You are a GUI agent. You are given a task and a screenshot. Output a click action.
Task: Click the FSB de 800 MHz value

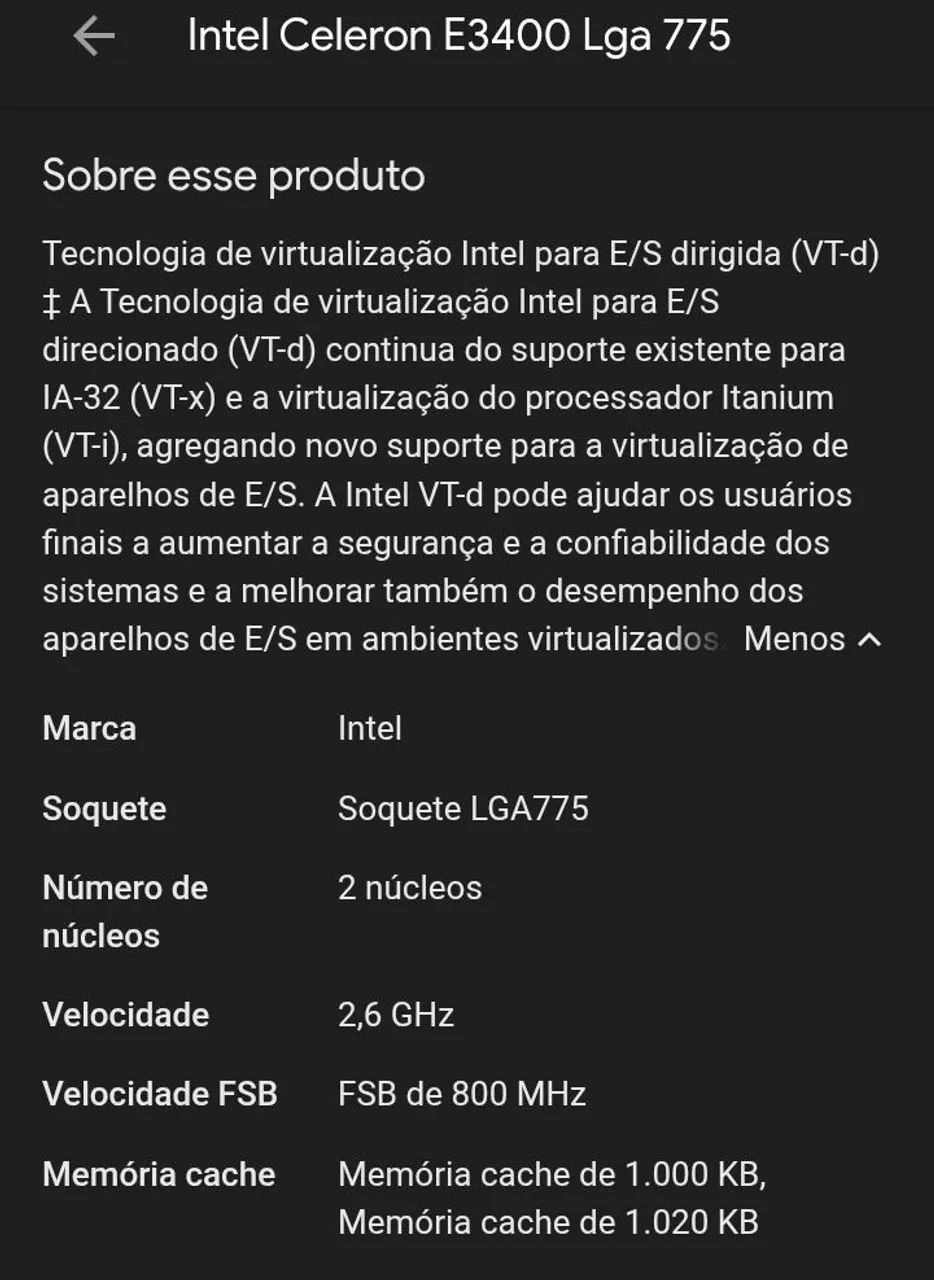pos(459,1094)
